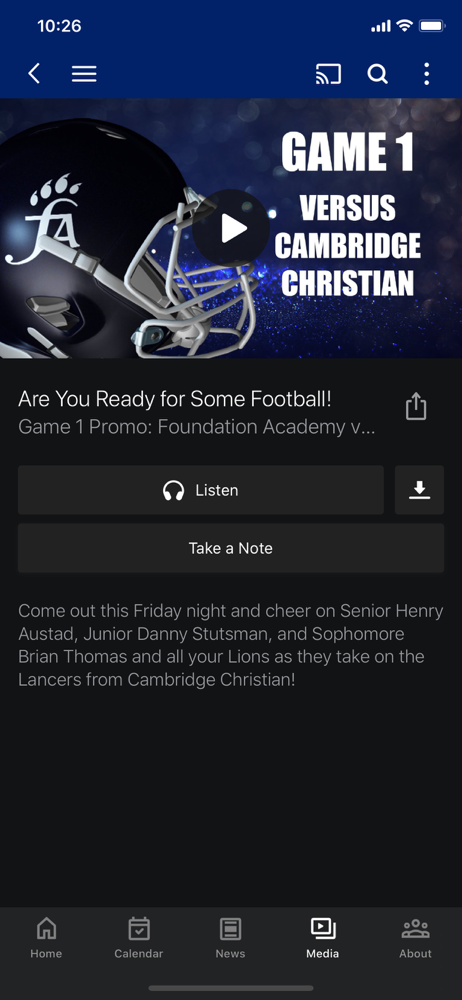The image size is (462, 1000).
Task: Open the hamburger drawer menu
Action: [84, 74]
